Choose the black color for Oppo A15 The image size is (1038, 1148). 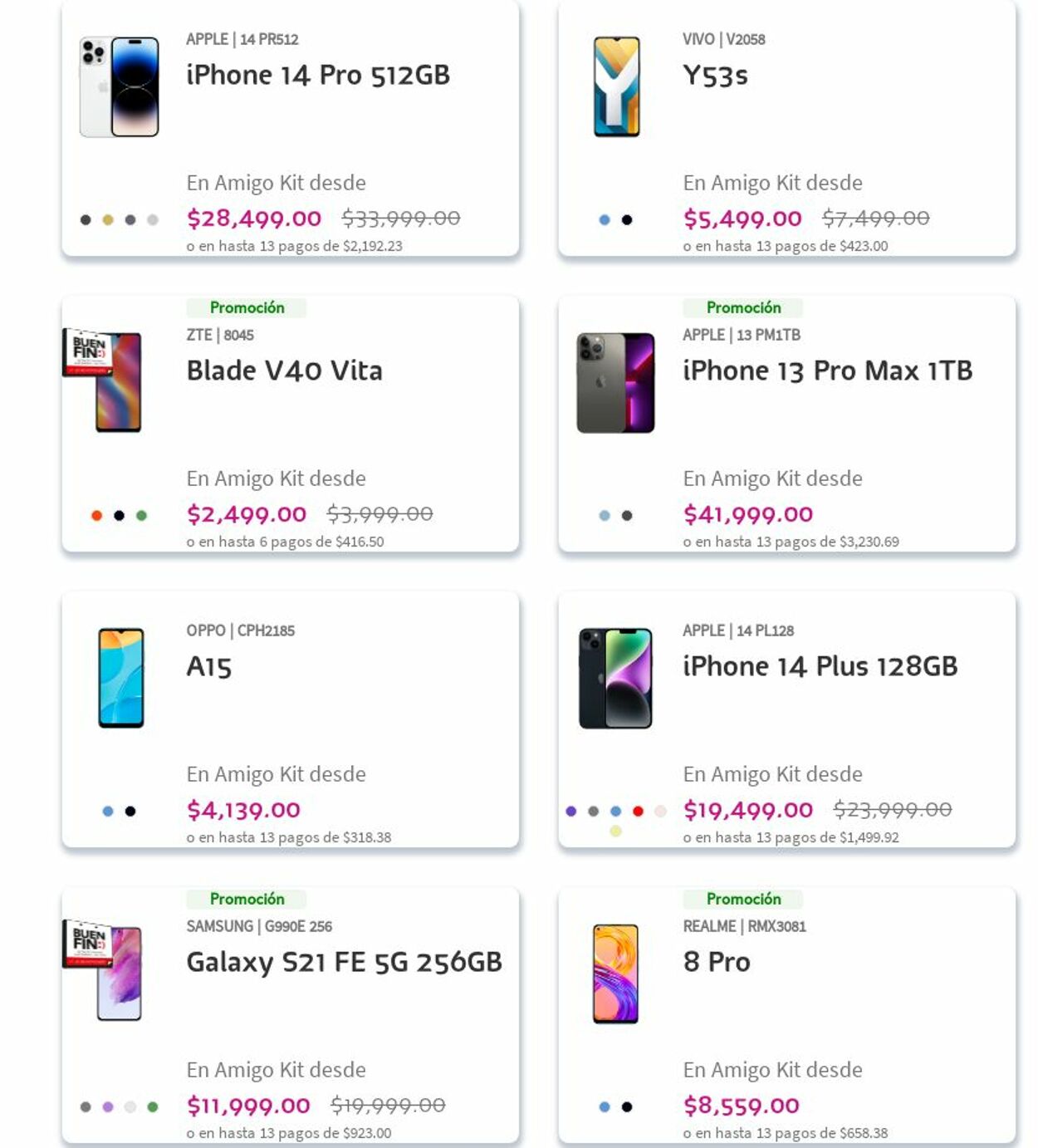pyautogui.click(x=130, y=812)
